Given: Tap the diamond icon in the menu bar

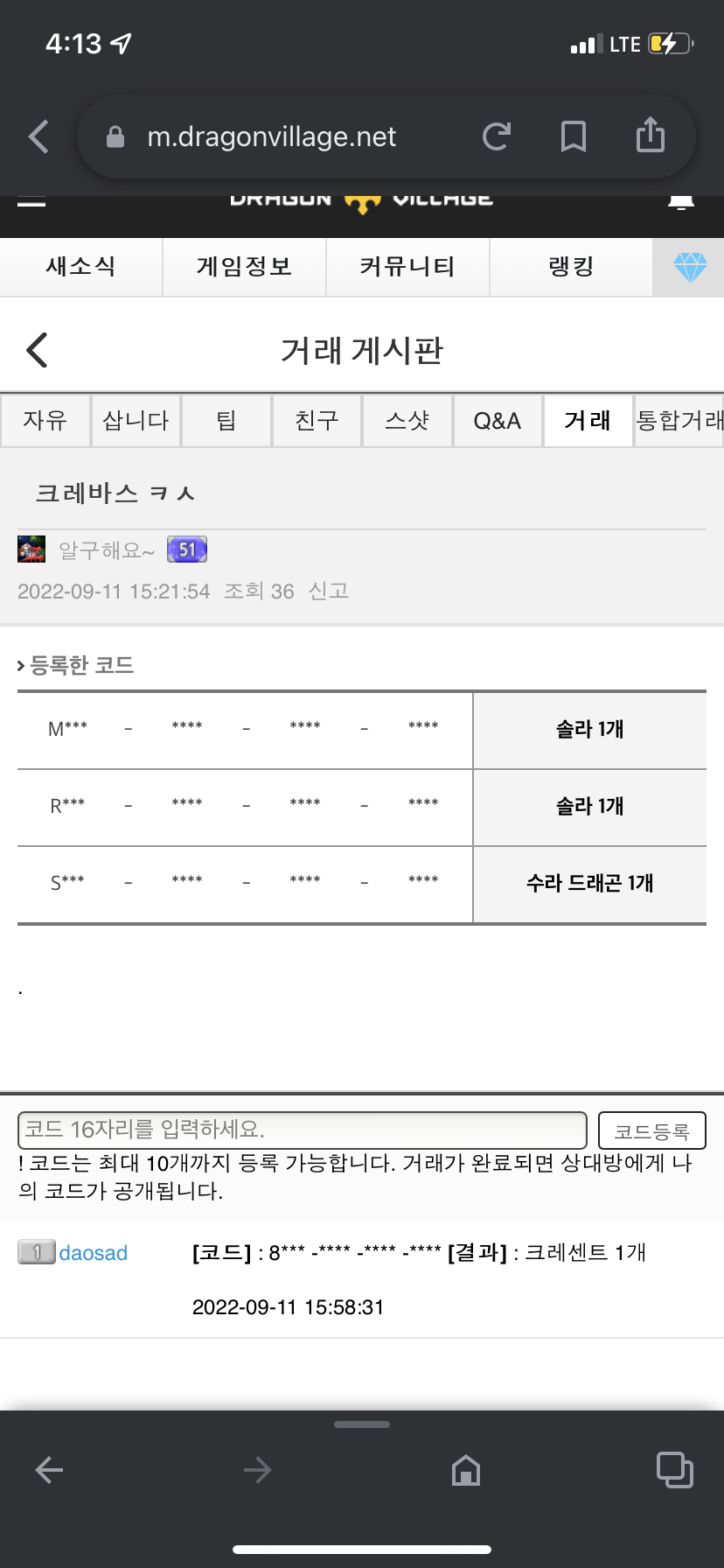Looking at the screenshot, I should click(689, 267).
